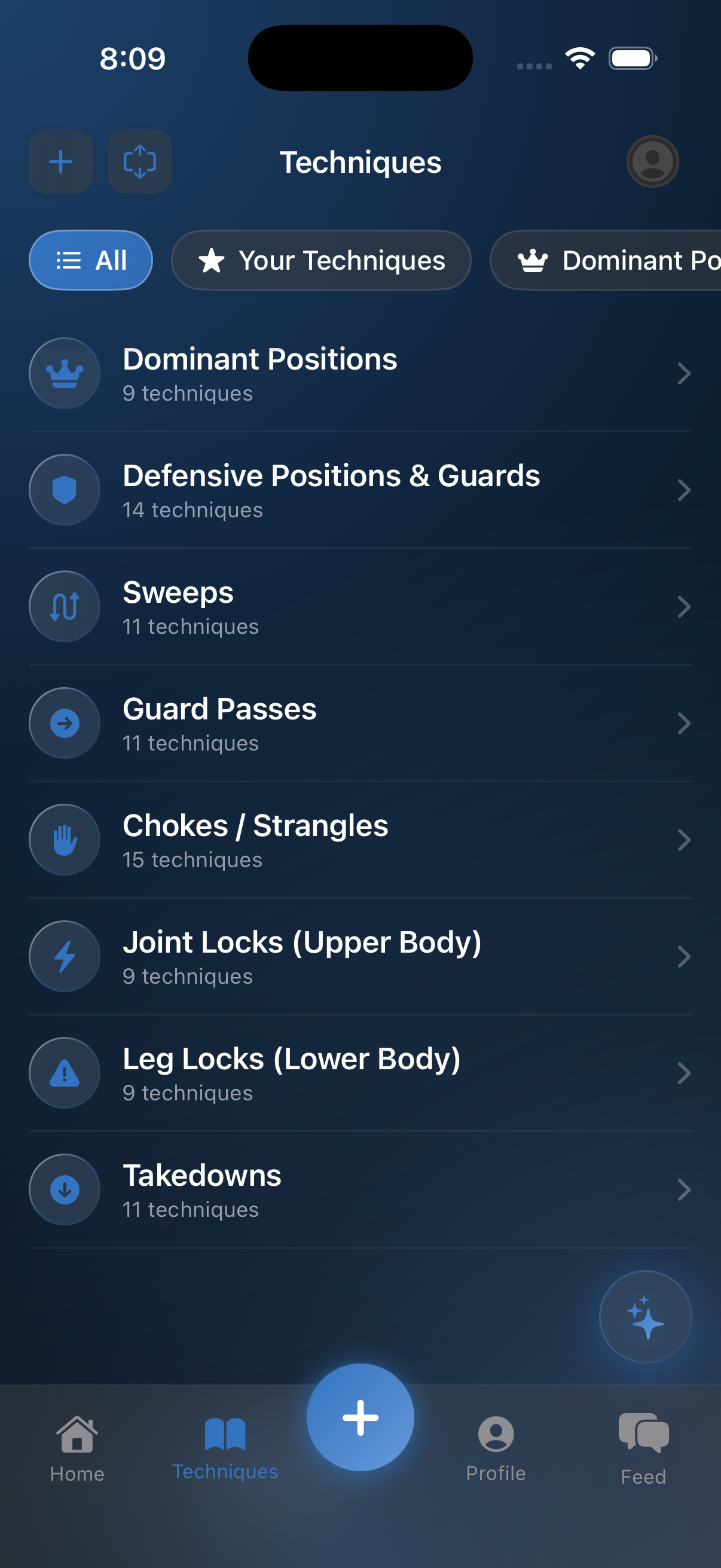Click the Joint Locks lightning bolt icon

coord(64,956)
